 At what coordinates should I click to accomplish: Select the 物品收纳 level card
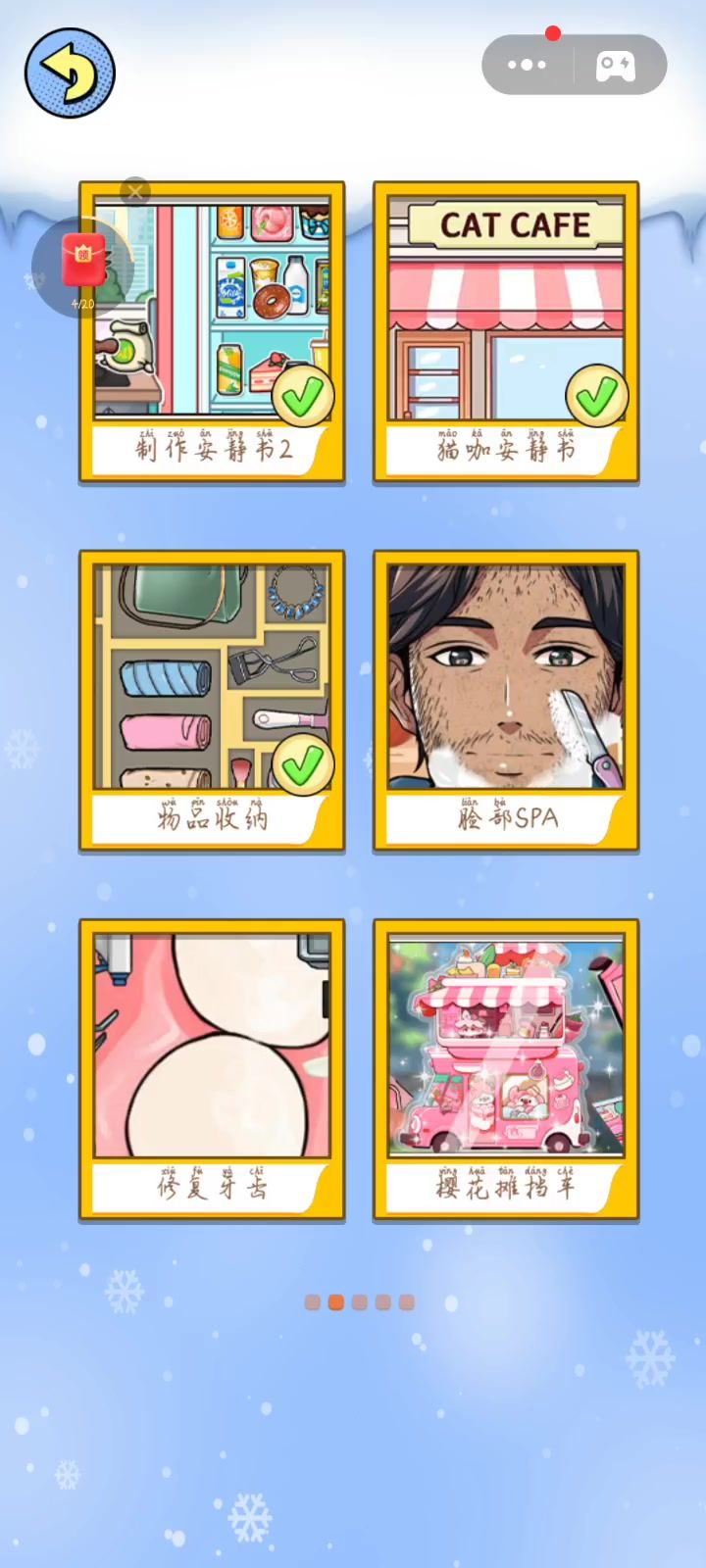212,700
